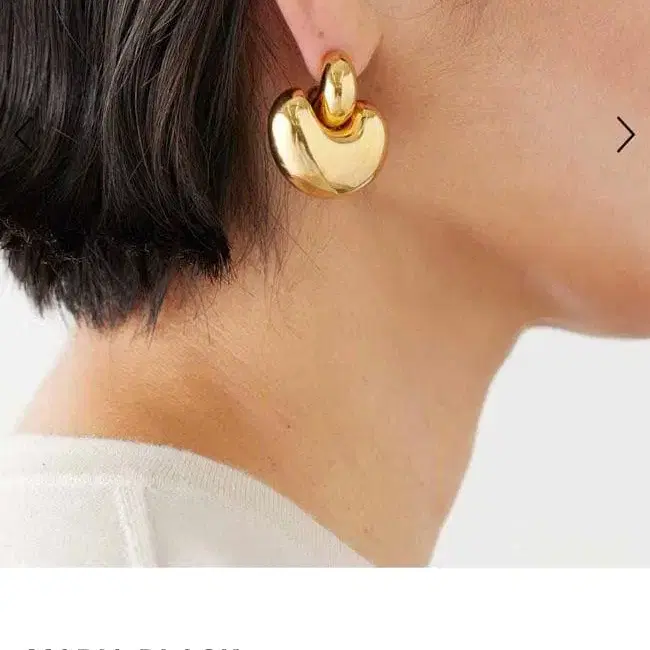Go to the next product photo
This screenshot has height=650, width=650.
pos(625,135)
